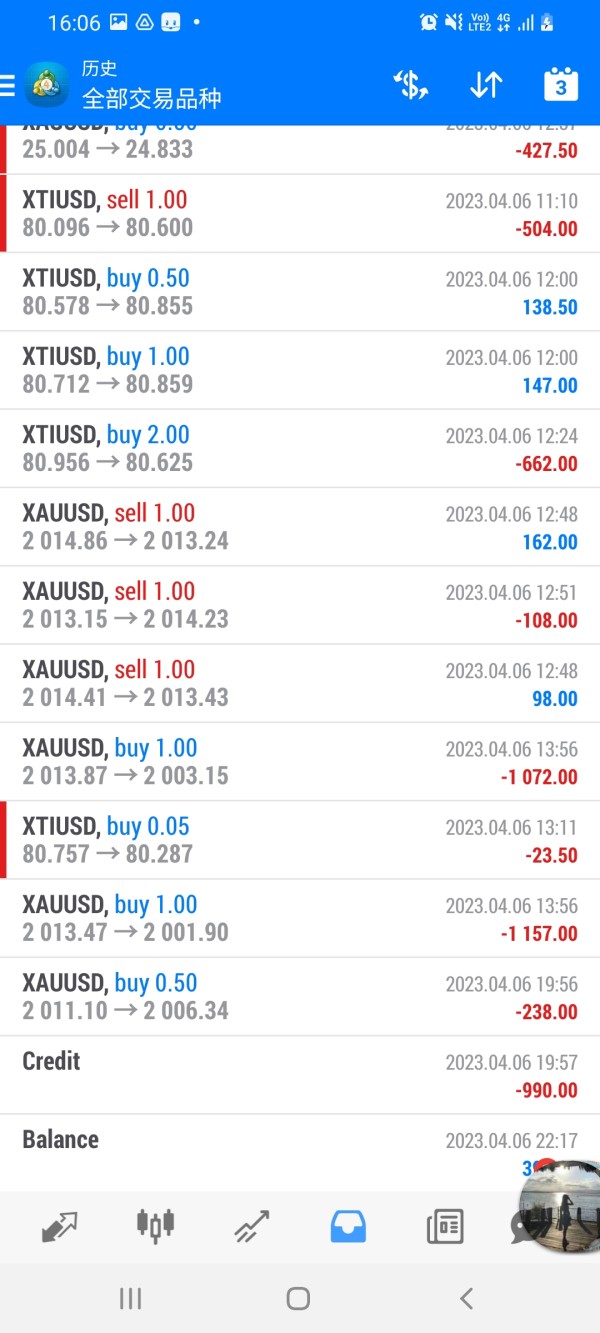Expand the XAUUSD buy trade losing -1 072.00
This screenshot has height=1333, width=600.
pos(300,762)
